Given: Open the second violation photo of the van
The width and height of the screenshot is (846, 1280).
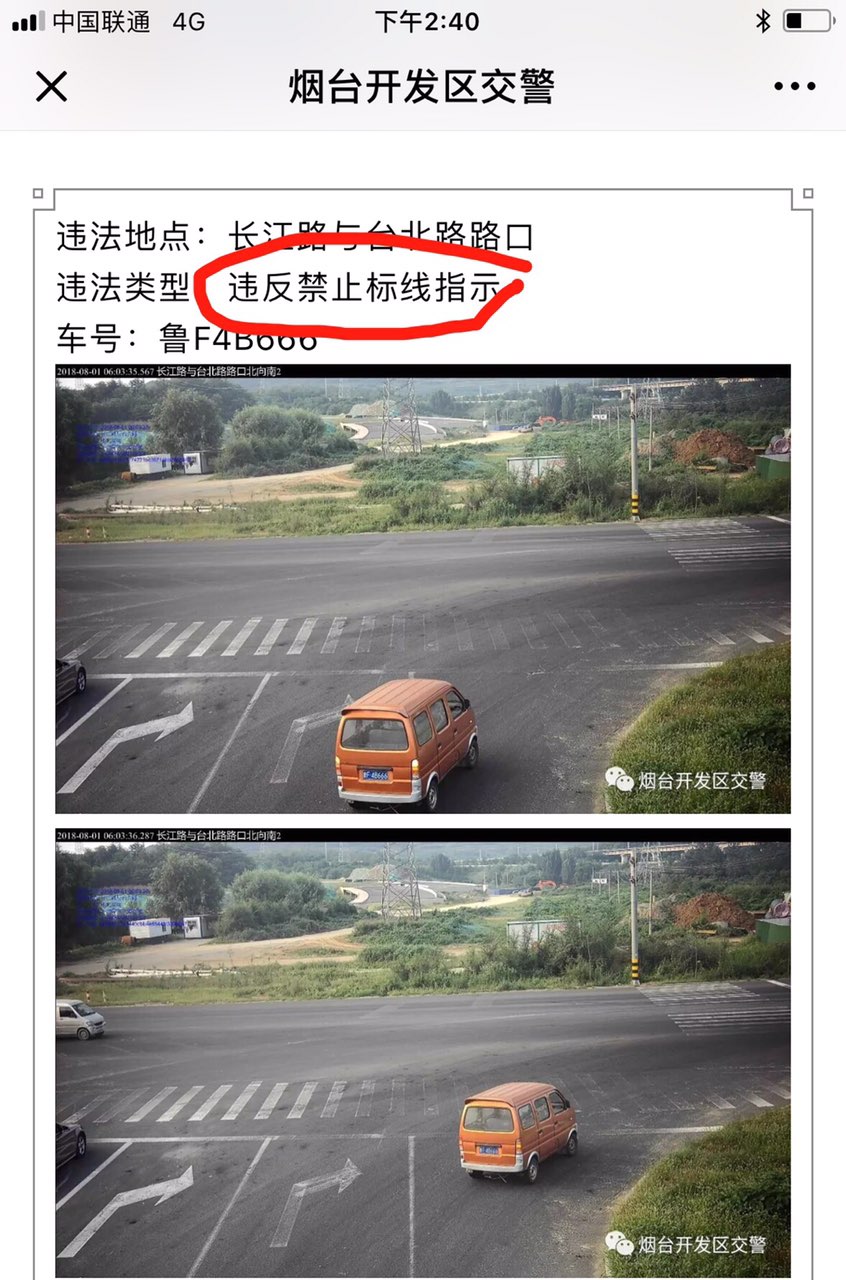Looking at the screenshot, I should [423, 1052].
